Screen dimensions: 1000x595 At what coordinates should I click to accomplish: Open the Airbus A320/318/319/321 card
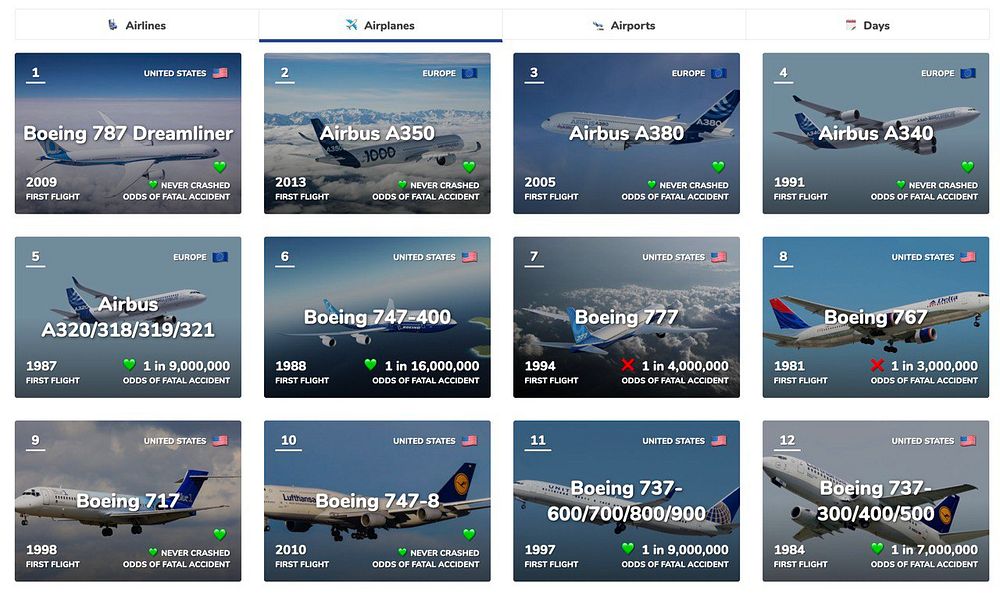128,317
